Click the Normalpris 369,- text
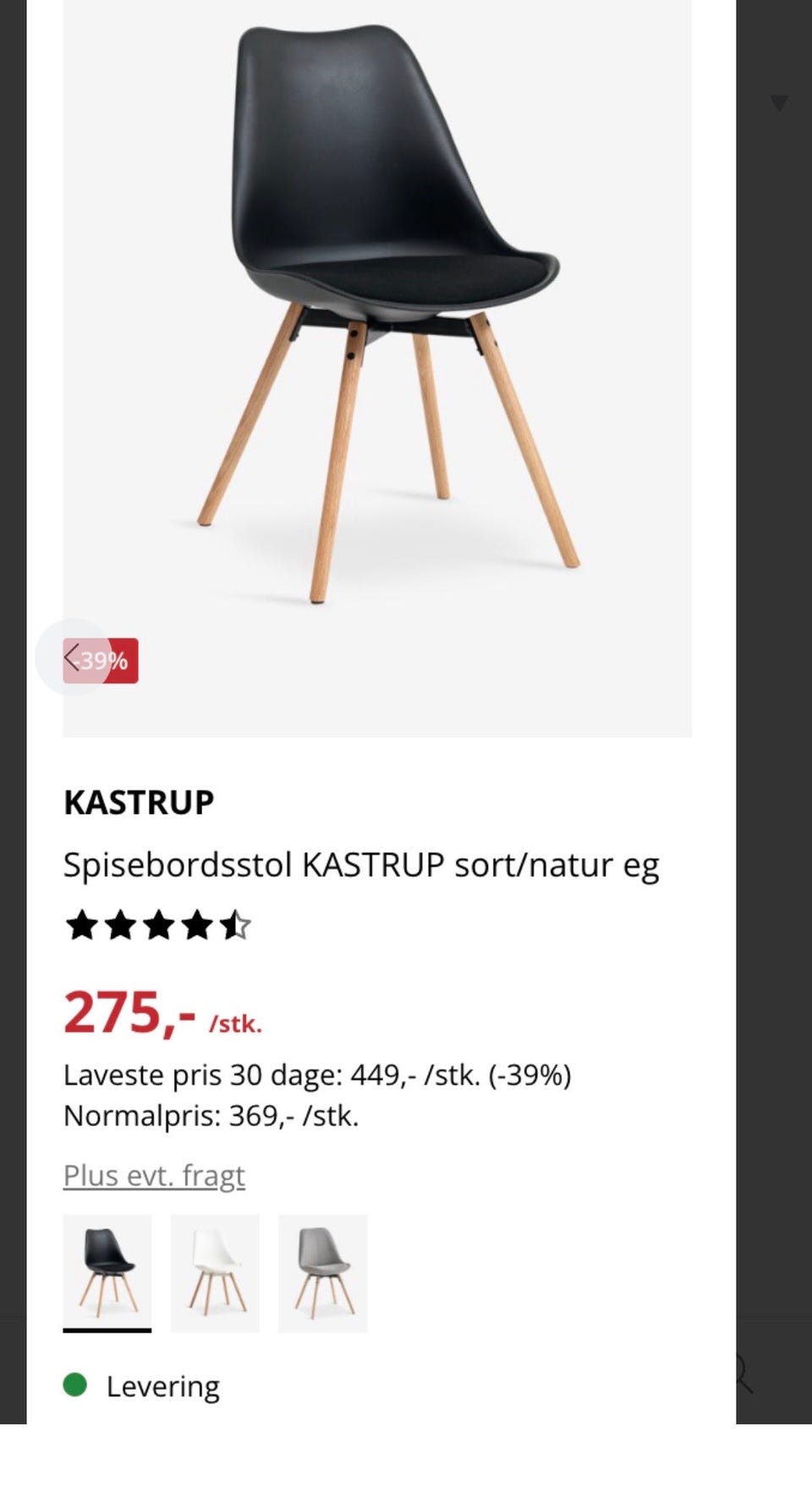The image size is (812, 1498). [211, 1115]
